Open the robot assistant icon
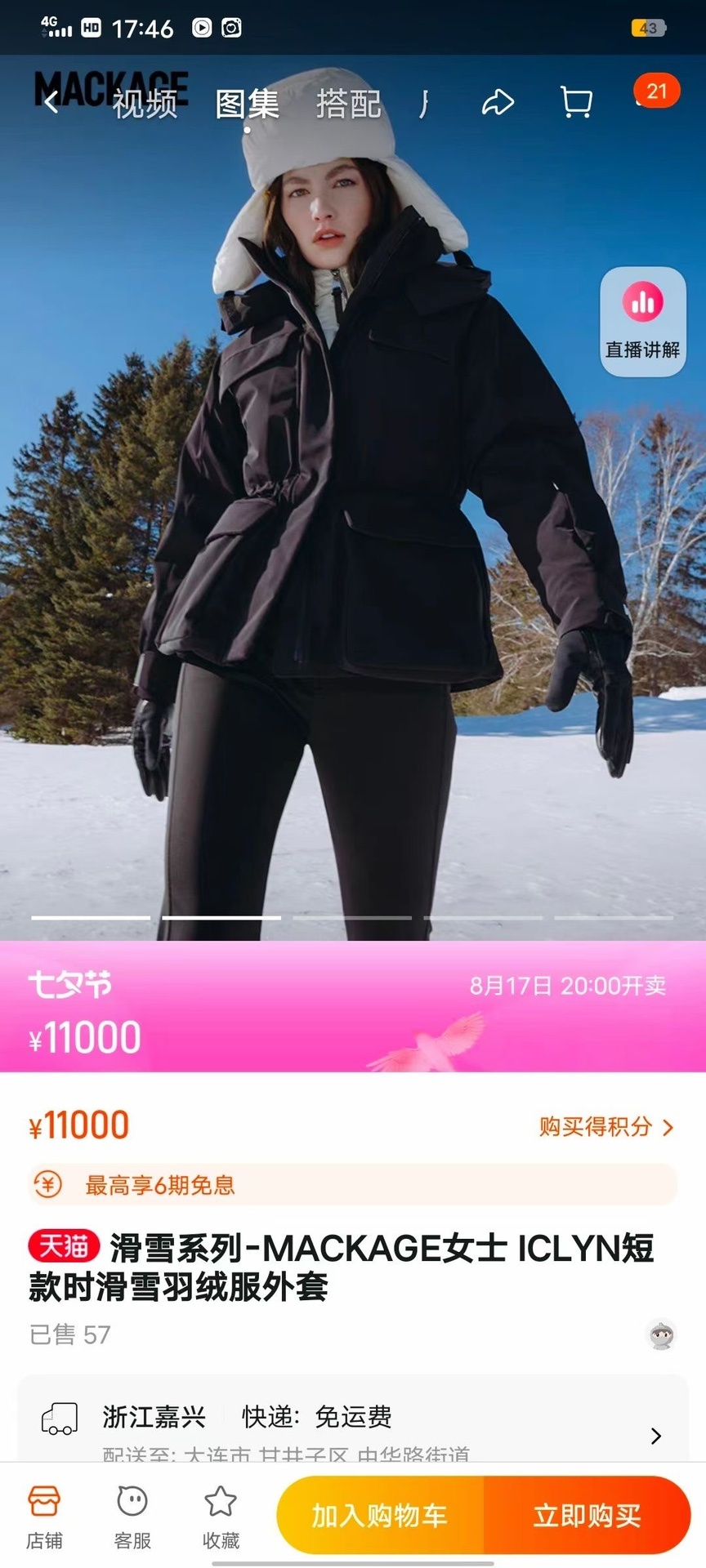This screenshot has width=706, height=1568. [661, 1335]
